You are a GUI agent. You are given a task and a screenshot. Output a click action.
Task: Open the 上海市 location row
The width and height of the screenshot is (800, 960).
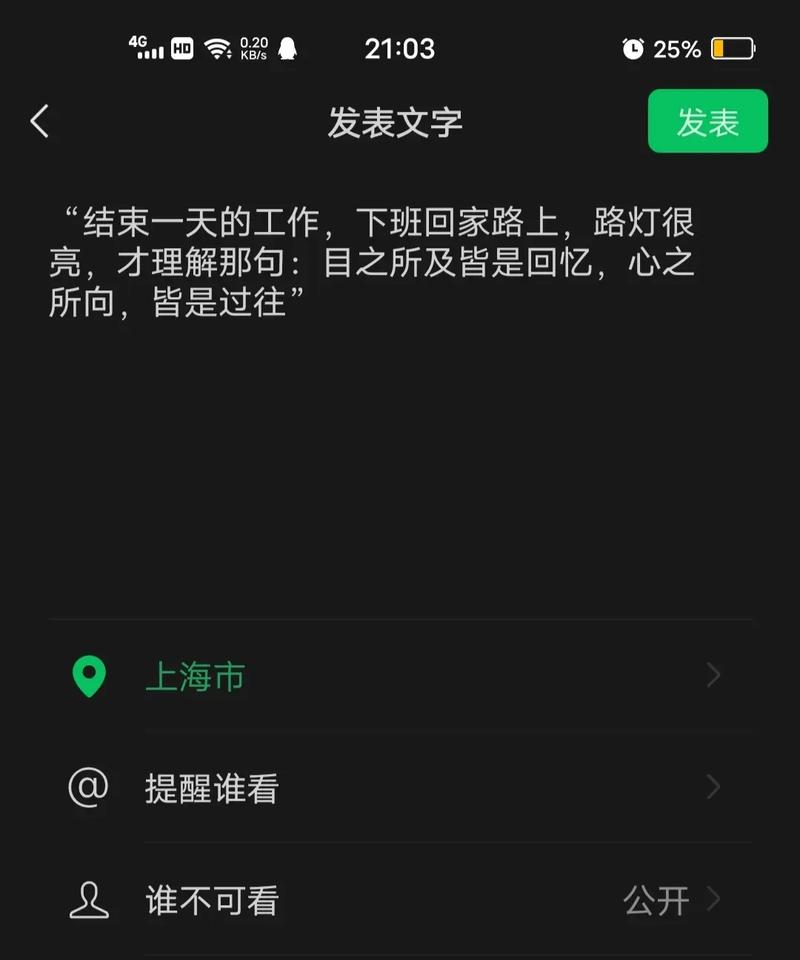[x=400, y=677]
